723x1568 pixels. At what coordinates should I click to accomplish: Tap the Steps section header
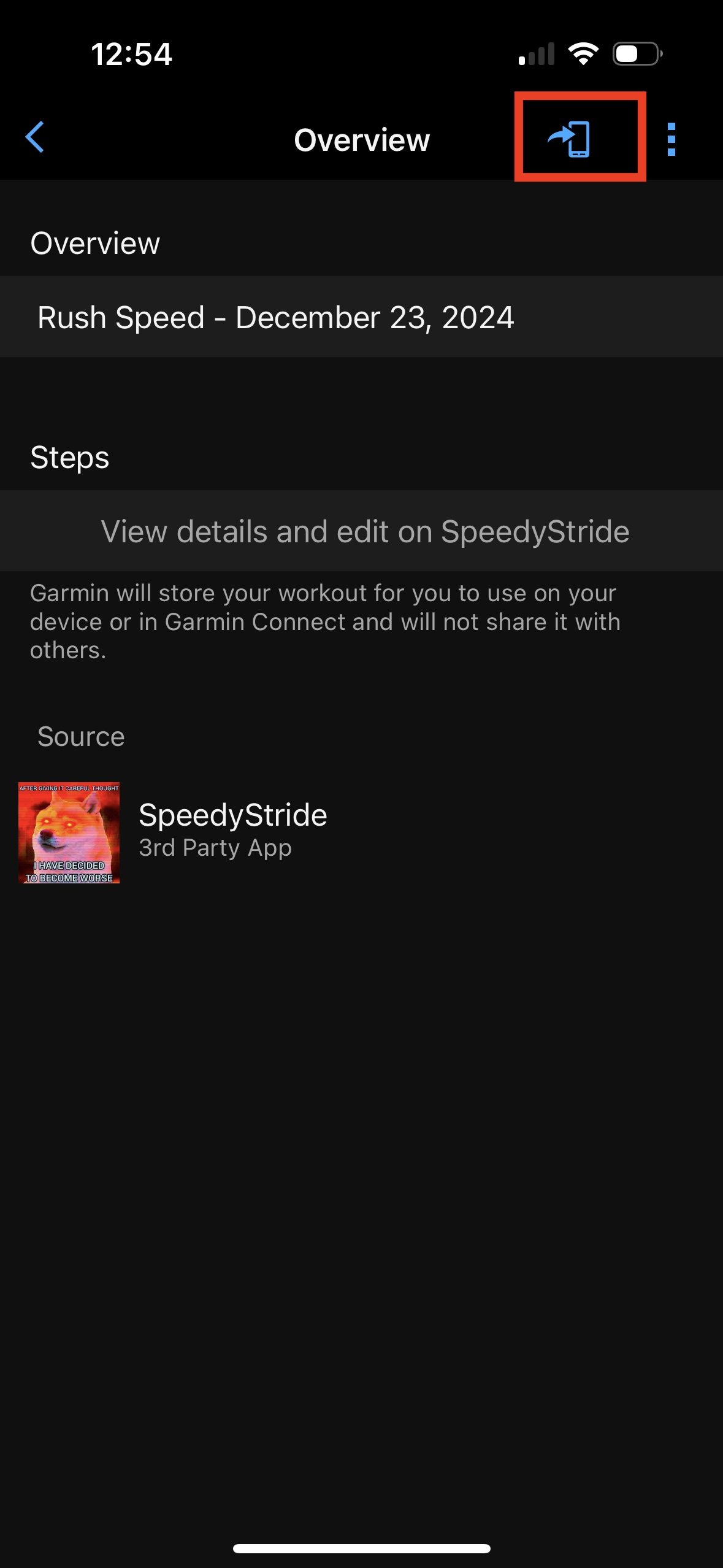70,456
